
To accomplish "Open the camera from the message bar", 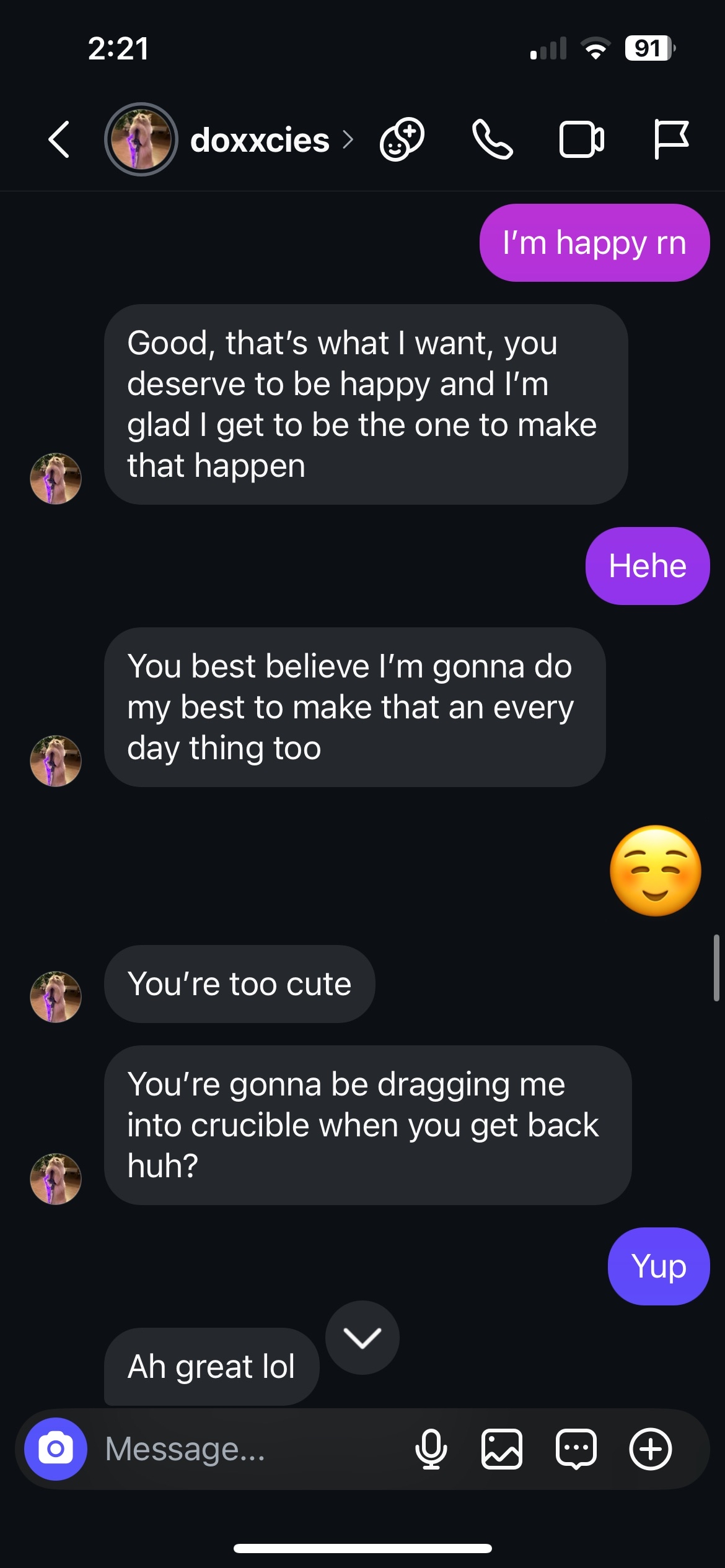I will (x=56, y=1449).
